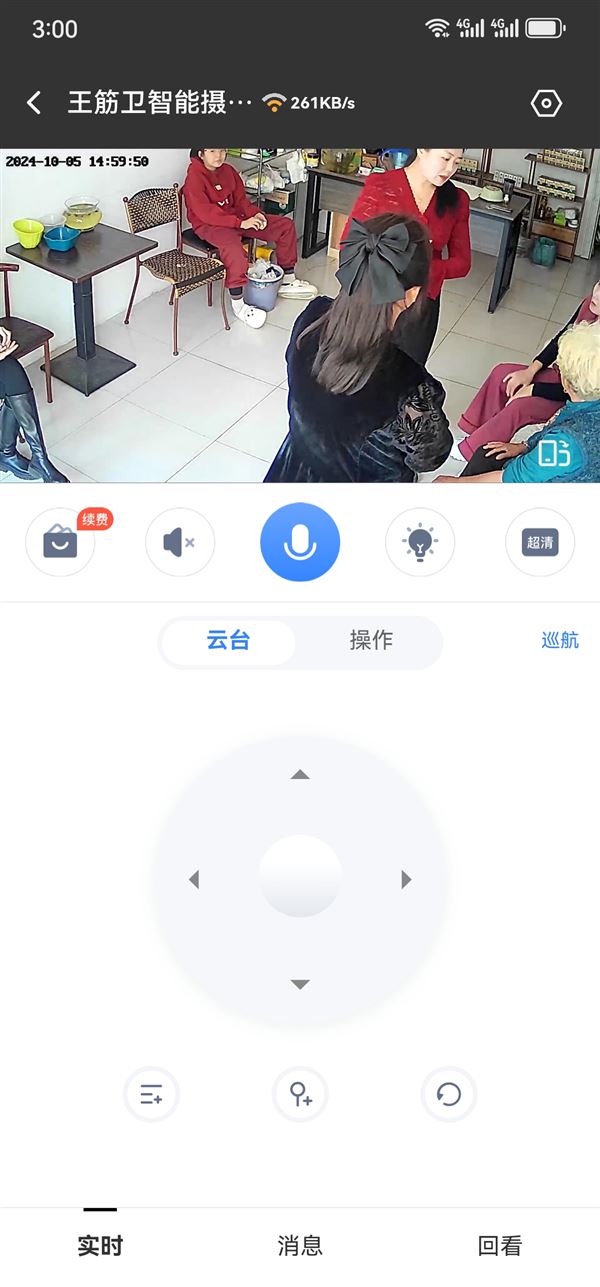Tilt camera up with the up arrow

click(300, 774)
